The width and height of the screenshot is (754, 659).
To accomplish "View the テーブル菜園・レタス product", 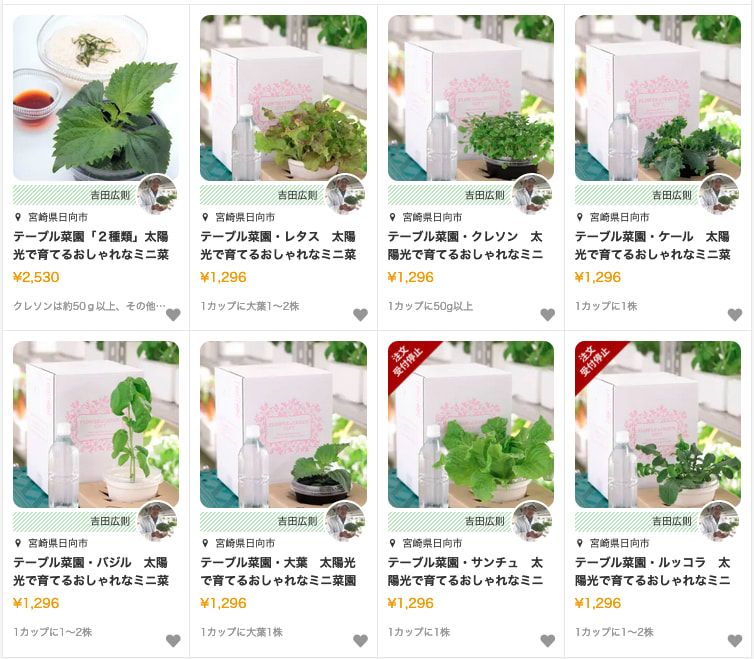I will point(283,98).
